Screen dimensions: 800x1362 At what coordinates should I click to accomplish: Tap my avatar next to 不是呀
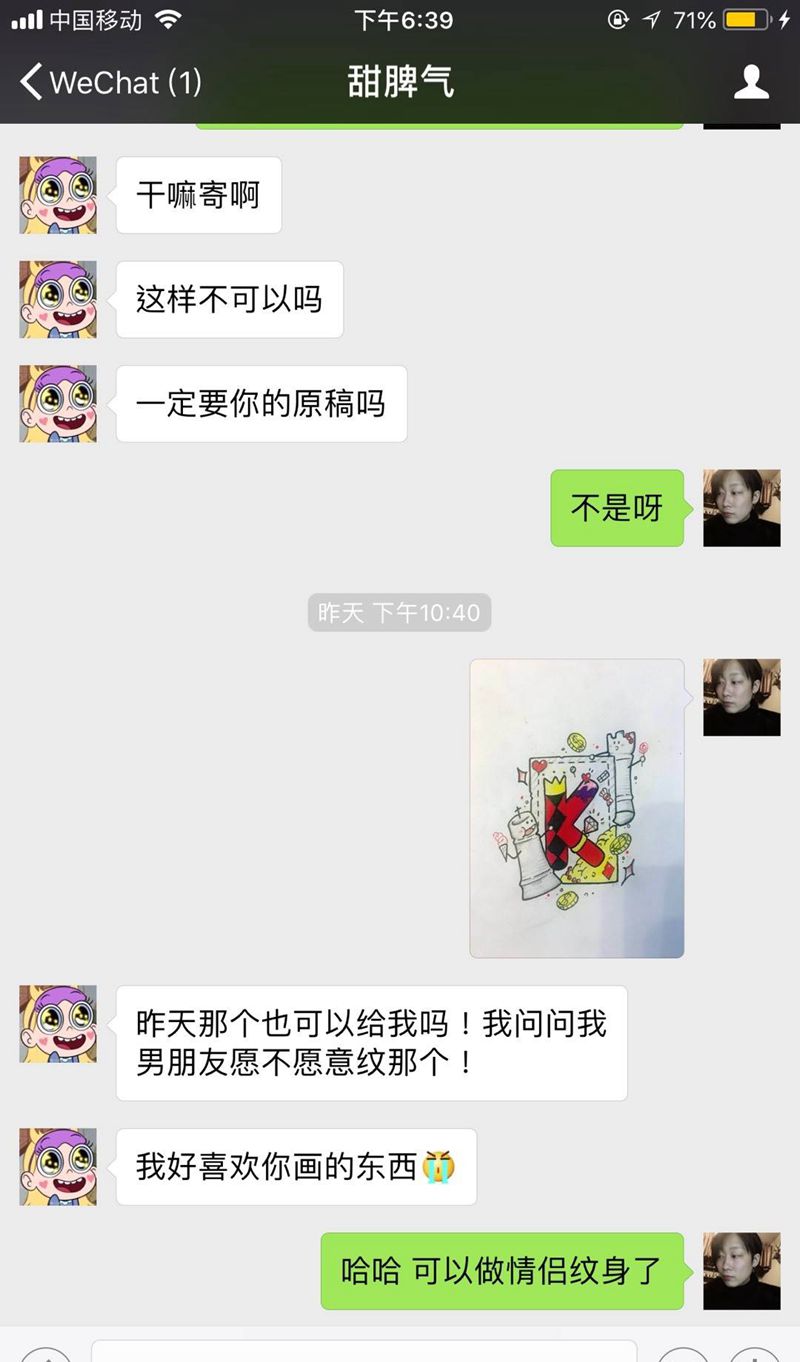[741, 508]
